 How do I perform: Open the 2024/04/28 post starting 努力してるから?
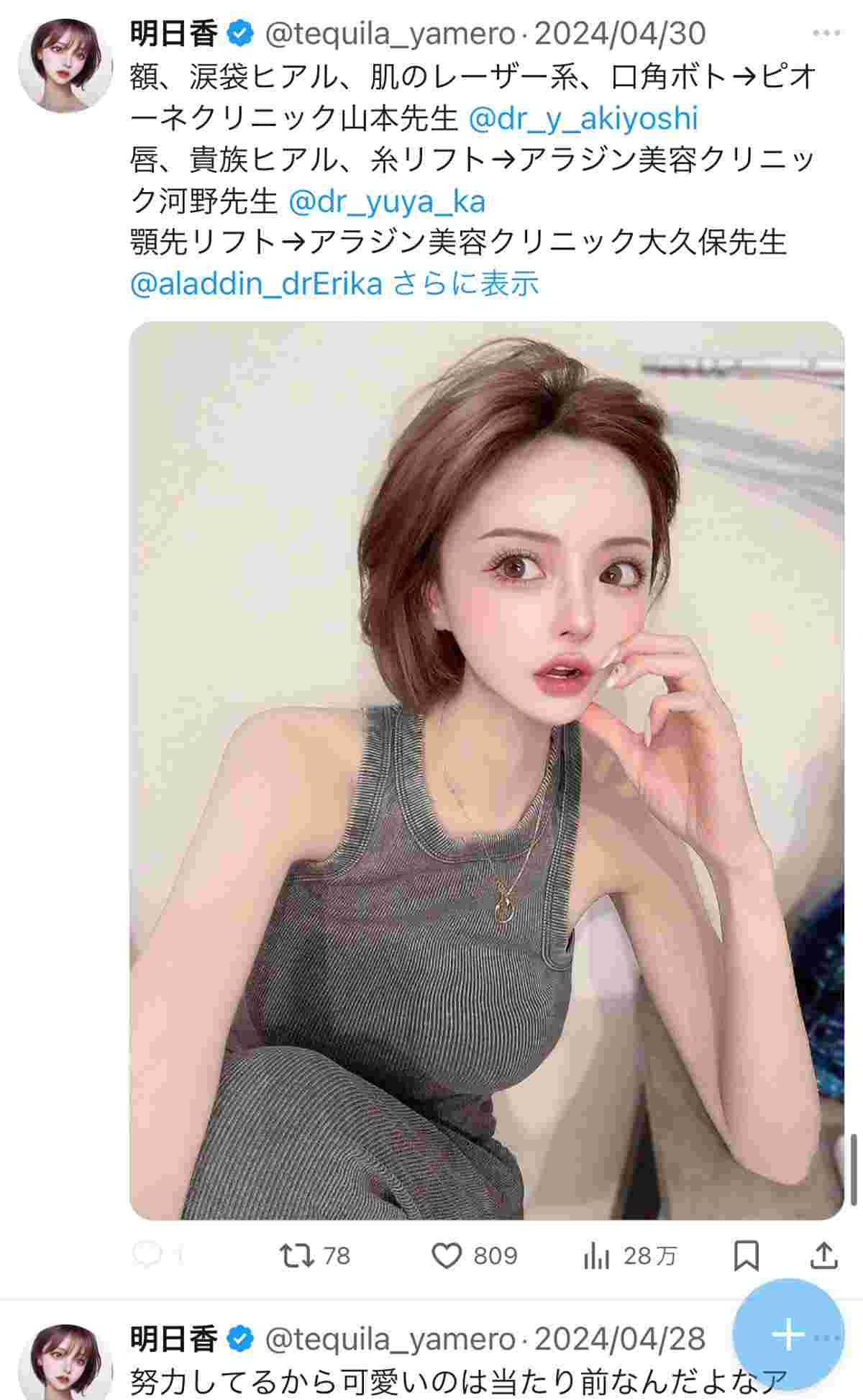[460, 1381]
